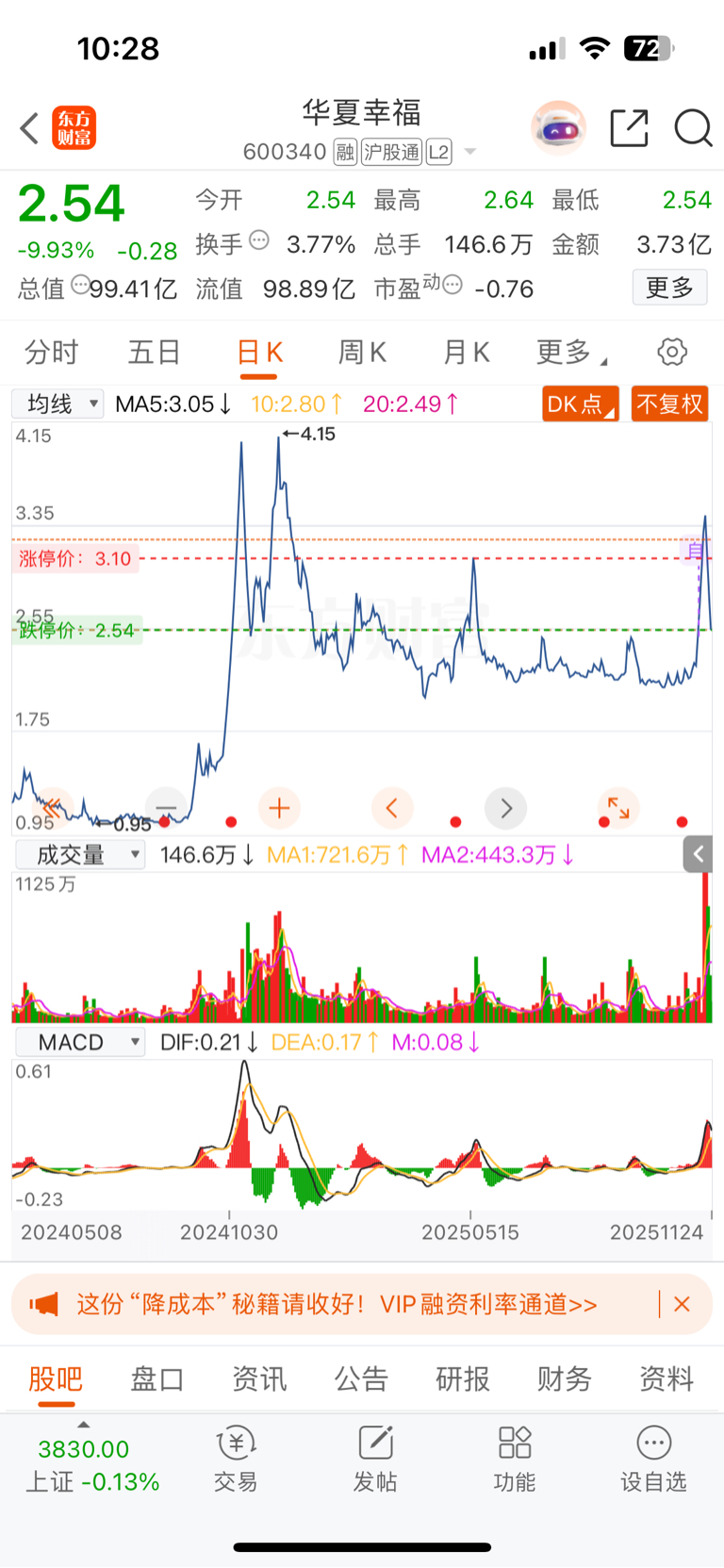Open the share icon in the header
The height and width of the screenshot is (1568, 724).
coord(630,127)
